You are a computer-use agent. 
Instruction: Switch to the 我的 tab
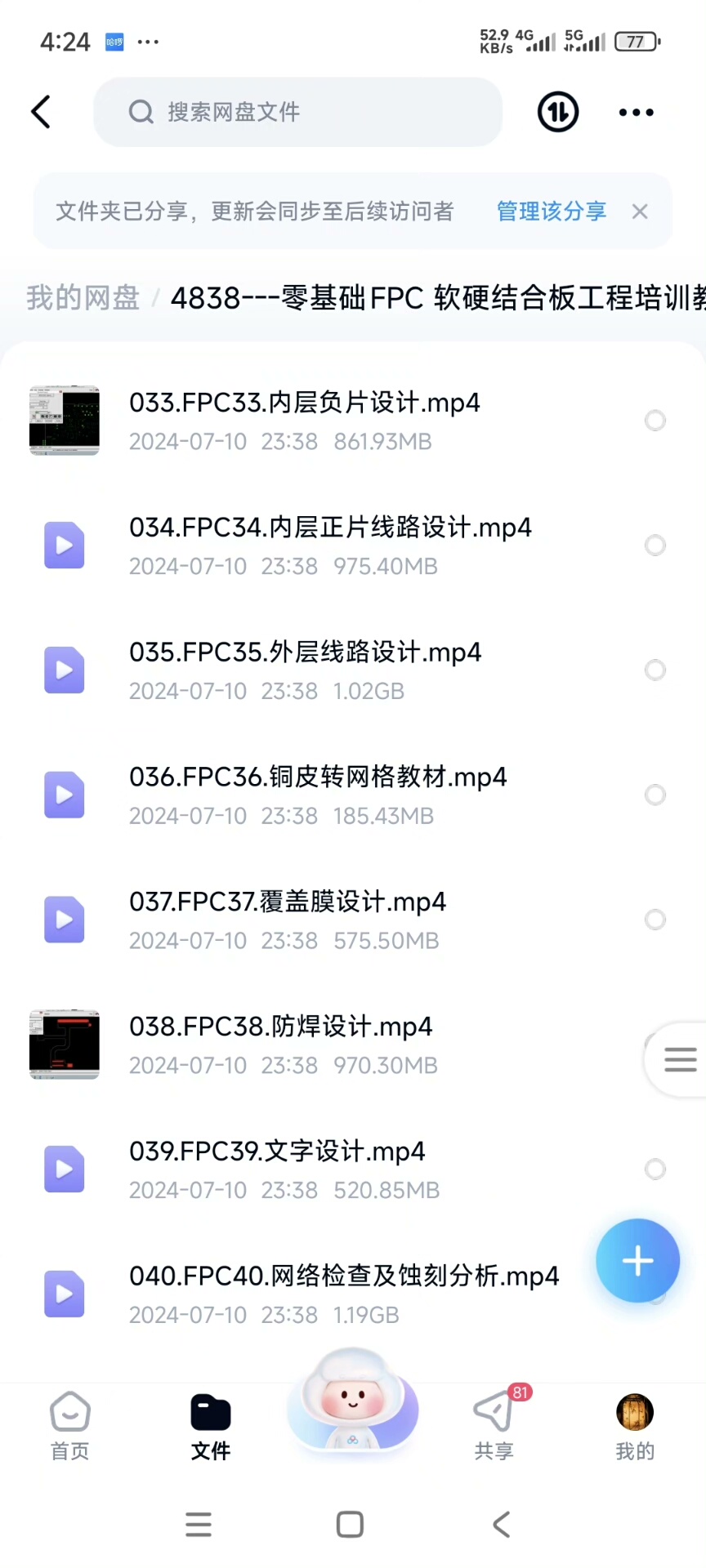[x=635, y=1426]
